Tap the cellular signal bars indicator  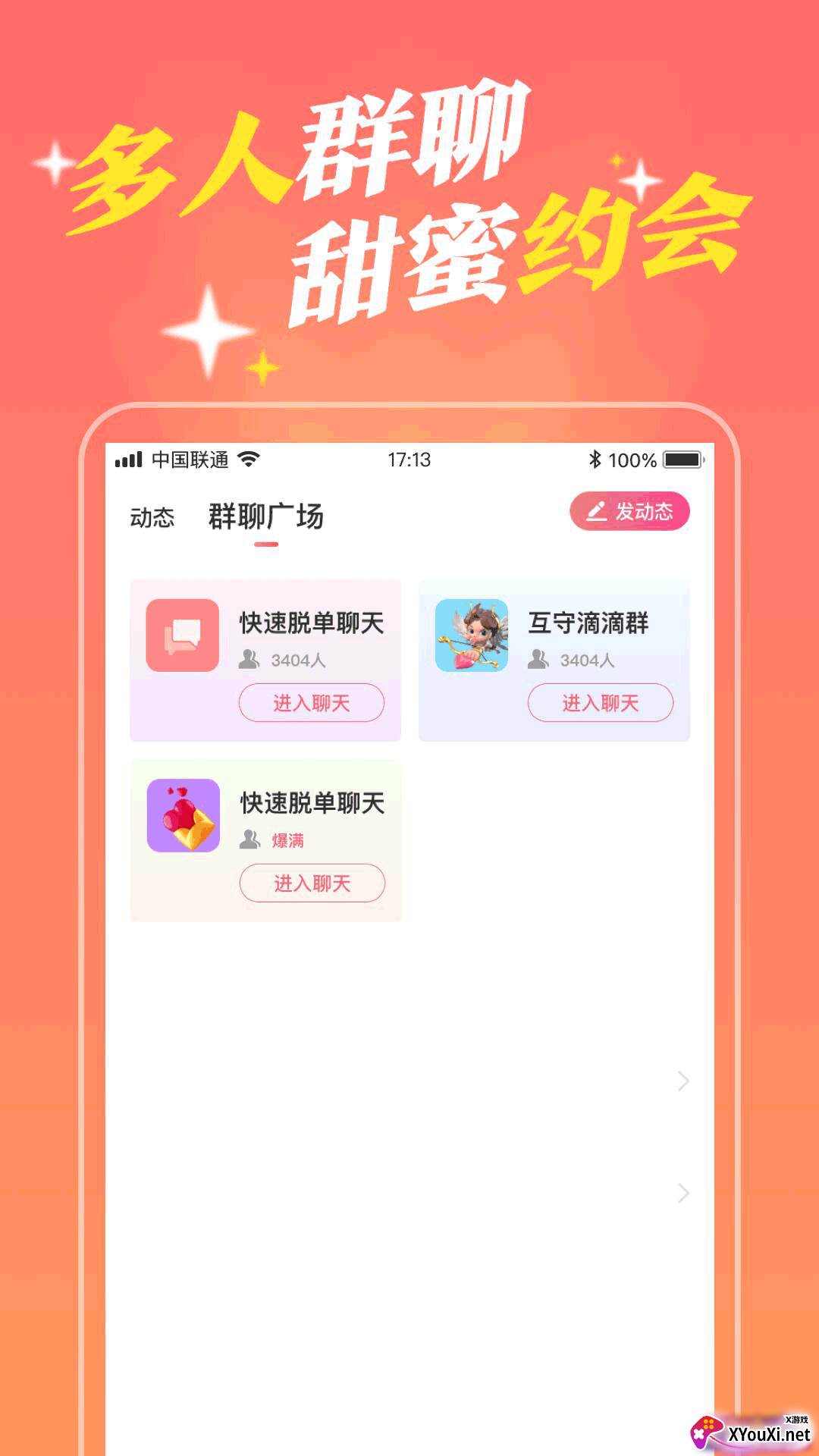[129, 459]
